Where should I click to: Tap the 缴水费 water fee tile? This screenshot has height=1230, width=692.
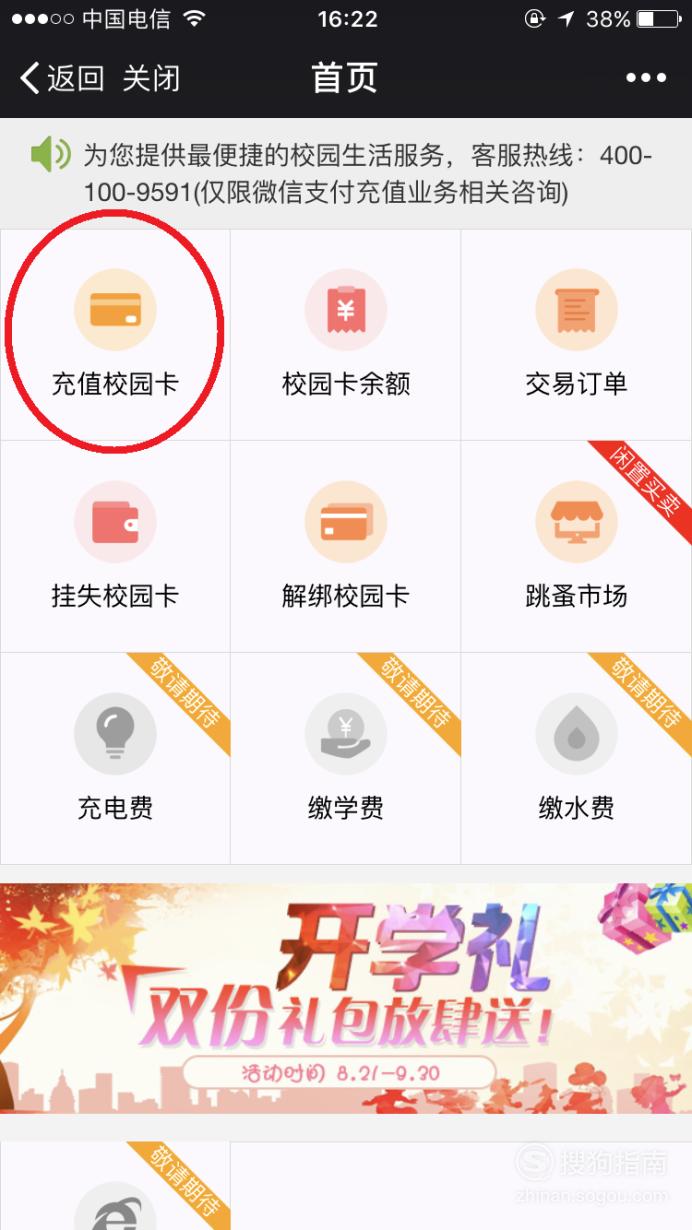click(x=576, y=758)
